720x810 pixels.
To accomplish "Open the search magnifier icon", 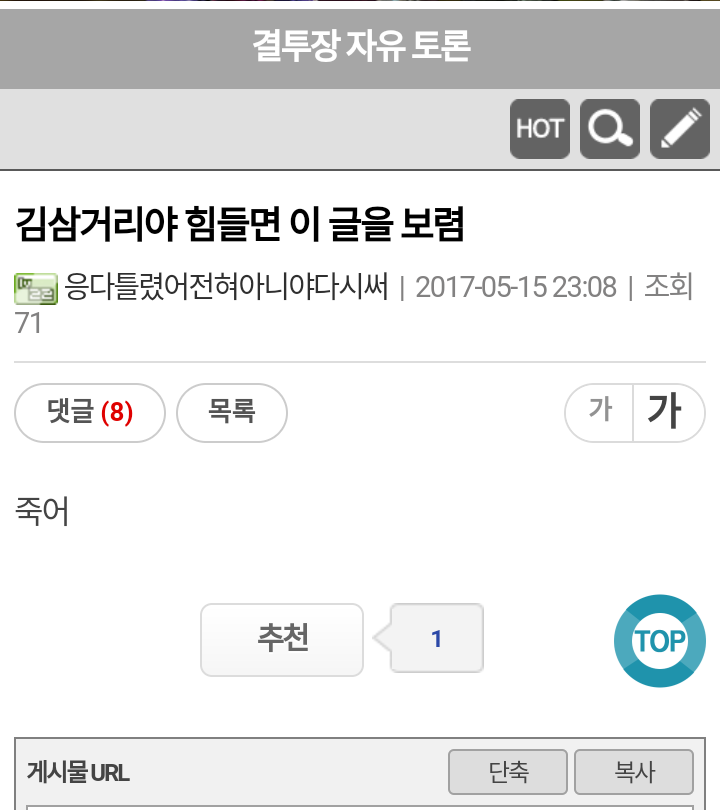I will (x=610, y=129).
